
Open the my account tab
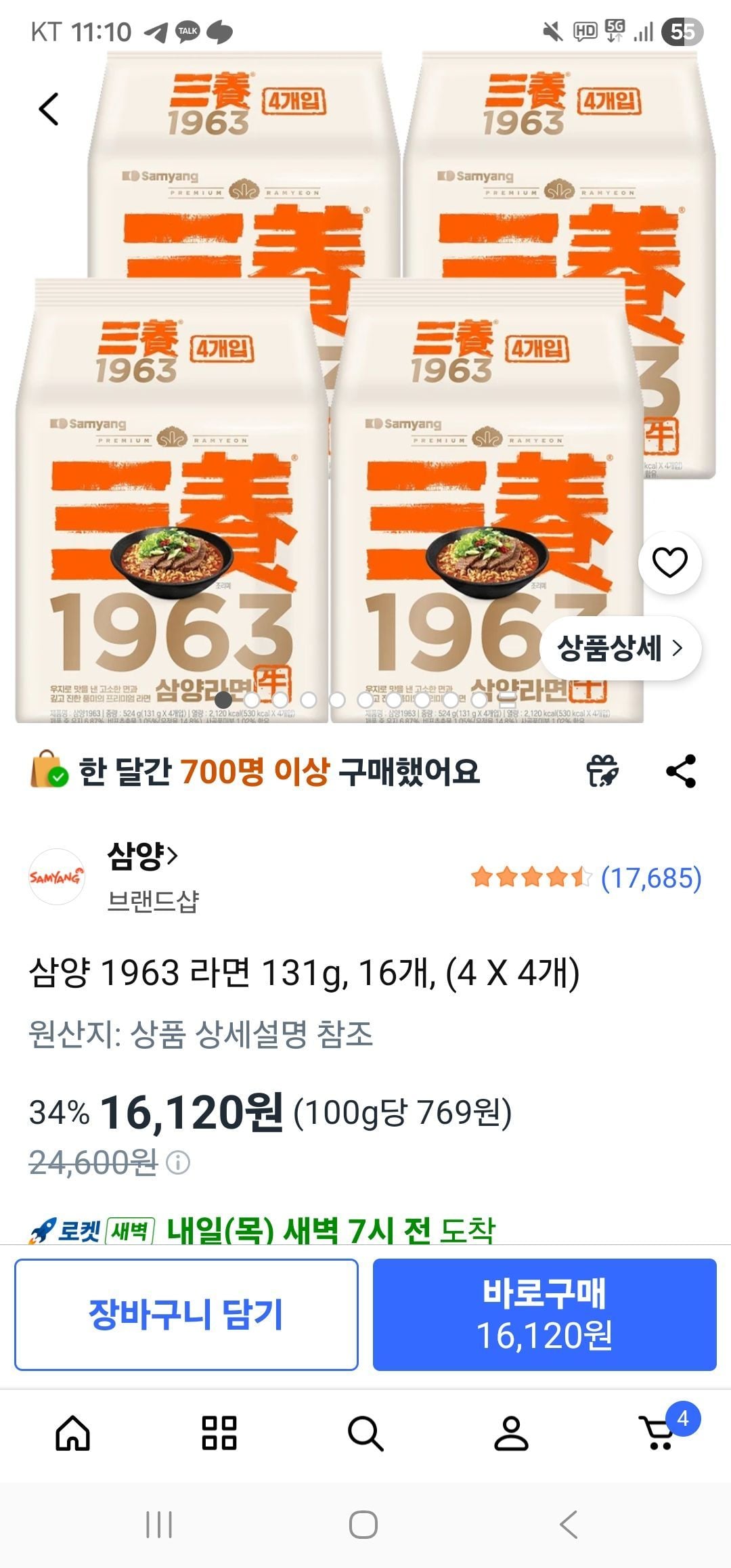(x=512, y=1433)
